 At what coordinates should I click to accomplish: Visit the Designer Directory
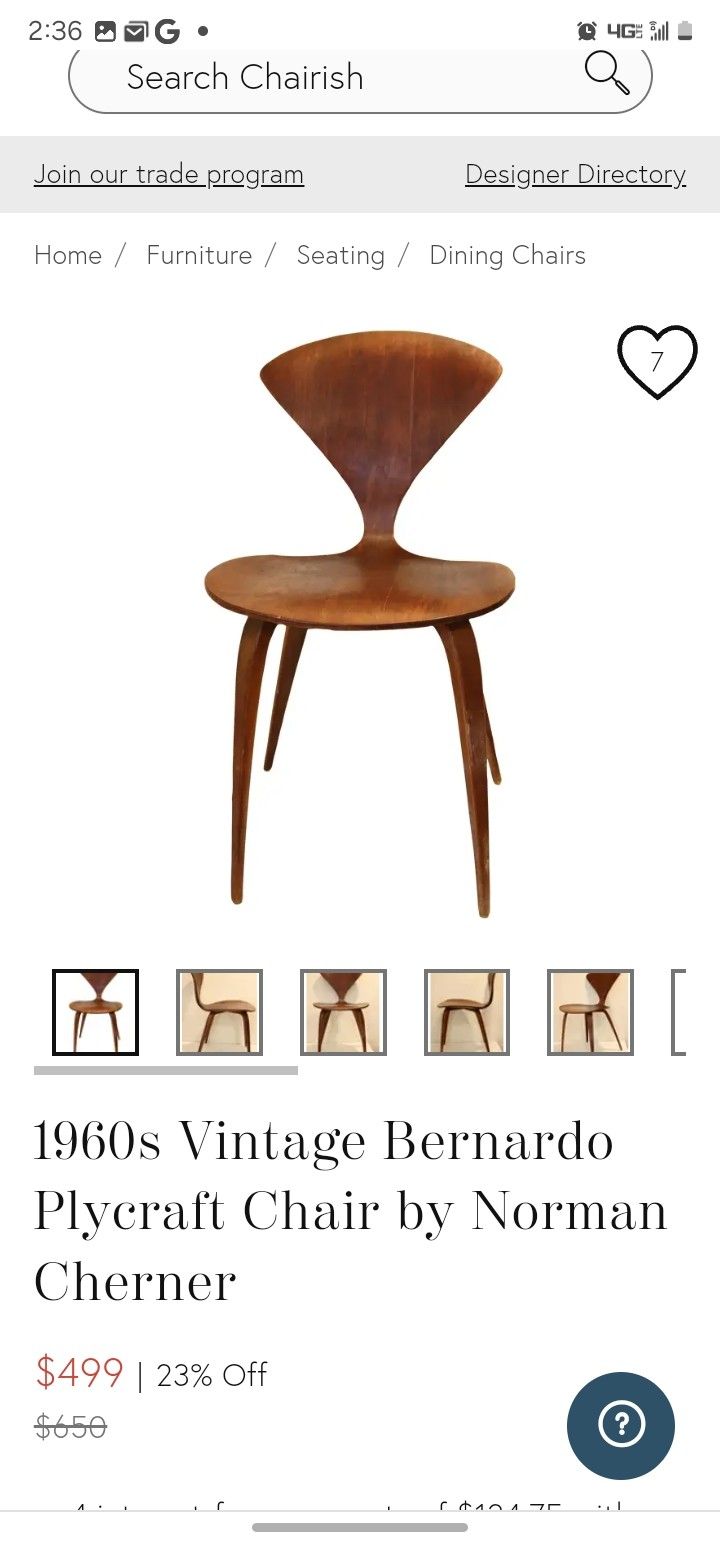pyautogui.click(x=575, y=174)
